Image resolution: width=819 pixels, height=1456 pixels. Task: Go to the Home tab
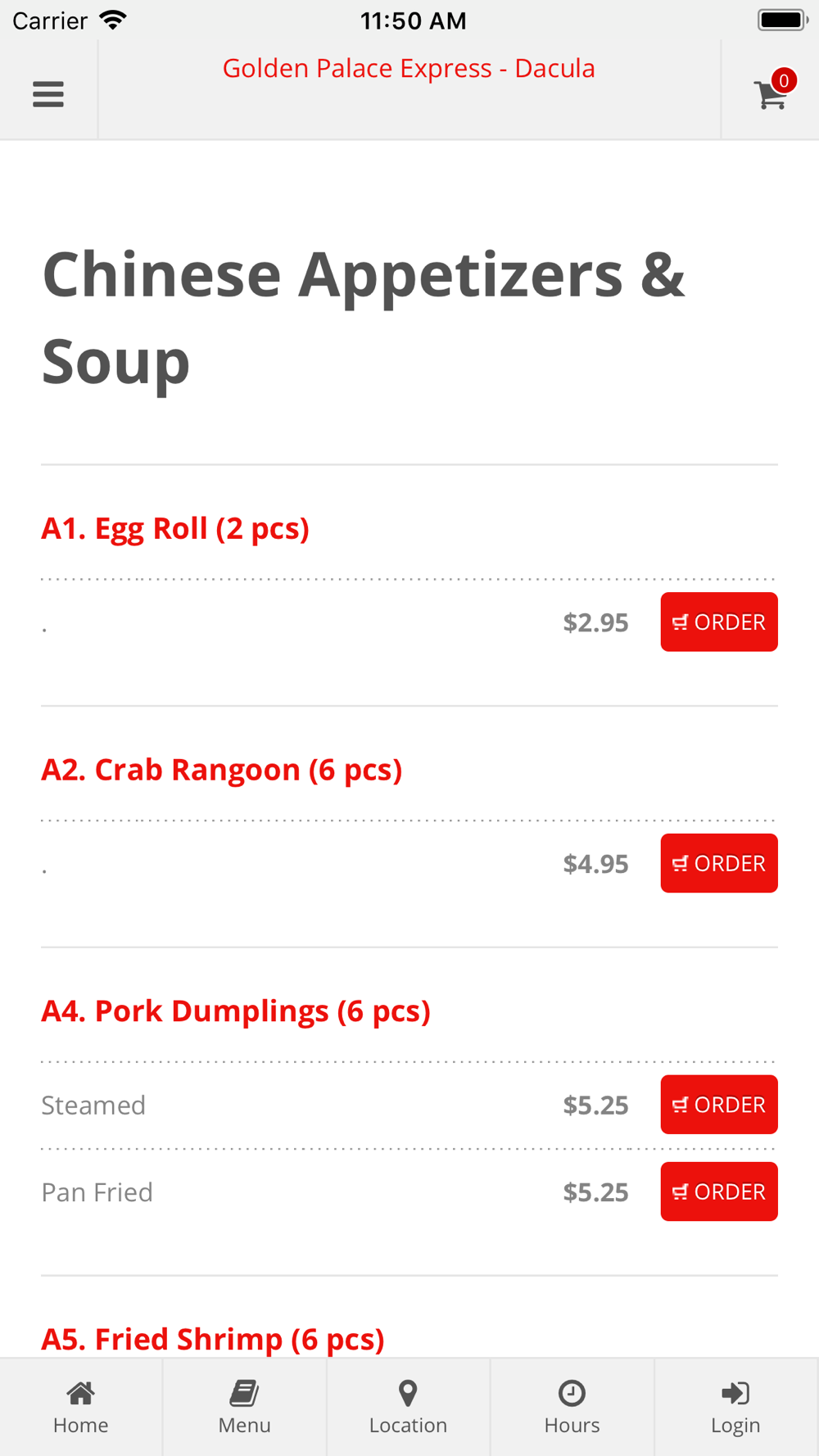tap(81, 1407)
